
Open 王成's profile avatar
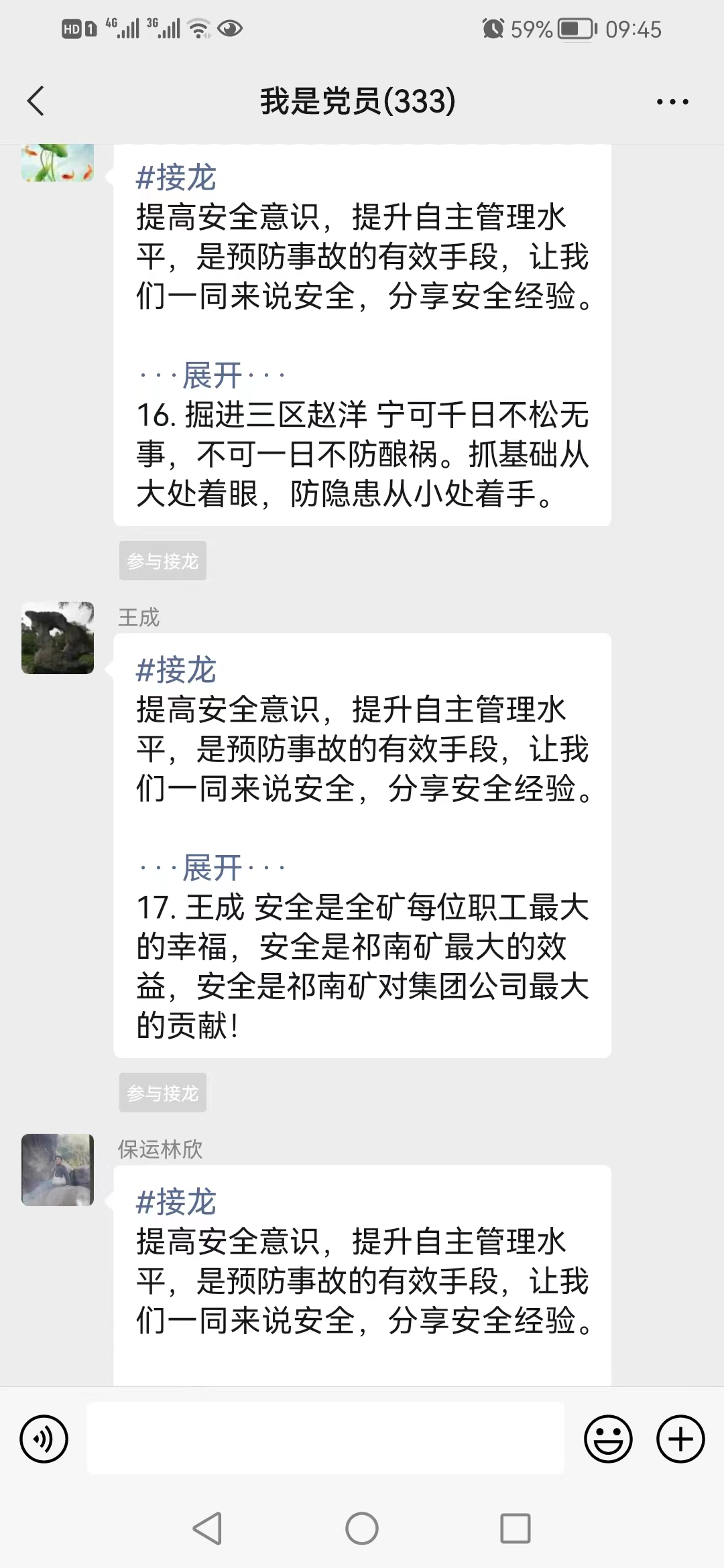point(58,638)
